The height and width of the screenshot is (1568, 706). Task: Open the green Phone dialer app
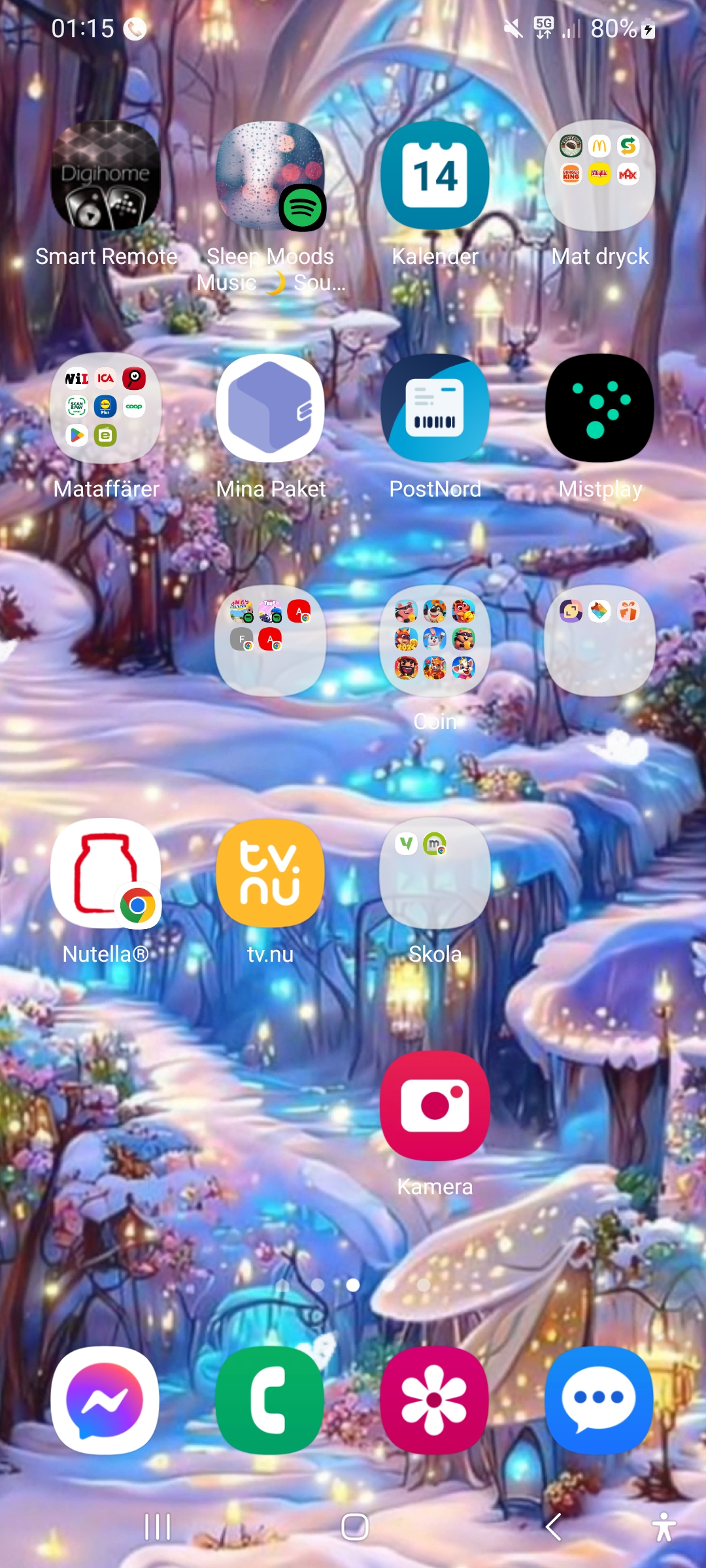[x=270, y=1400]
